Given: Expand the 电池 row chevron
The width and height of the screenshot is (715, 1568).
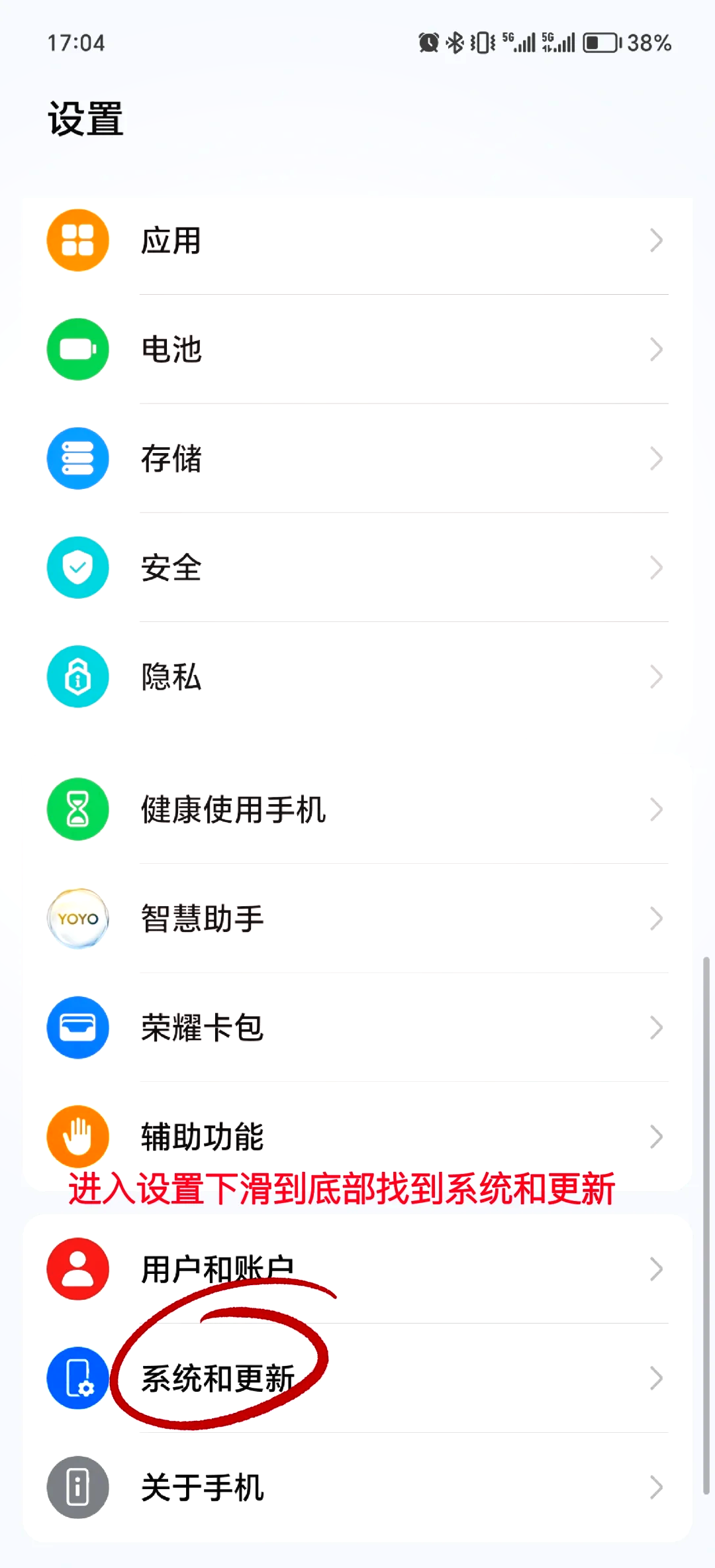Looking at the screenshot, I should [656, 350].
